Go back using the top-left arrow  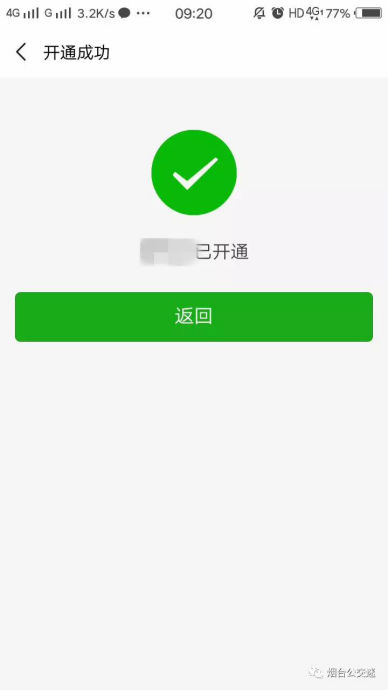point(21,52)
